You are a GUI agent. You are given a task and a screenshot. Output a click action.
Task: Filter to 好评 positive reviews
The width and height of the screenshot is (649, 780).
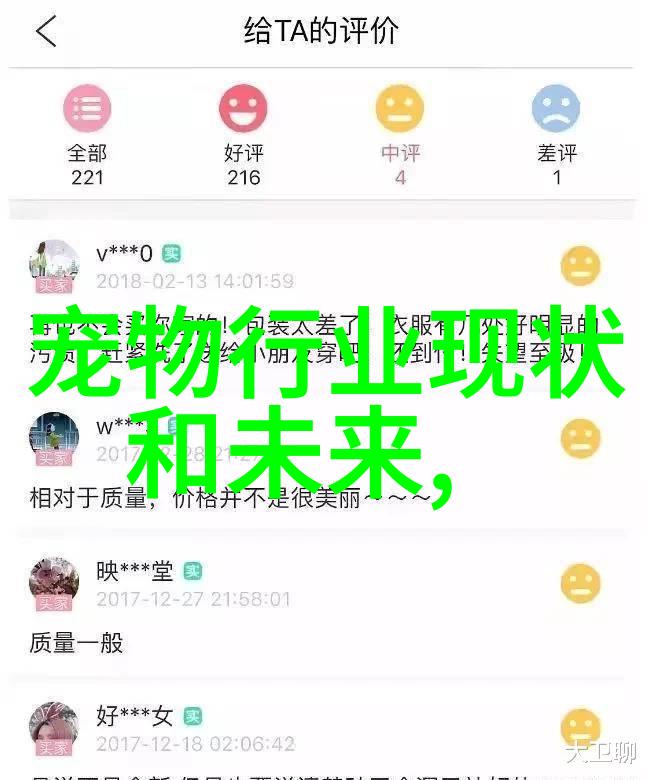243,135
